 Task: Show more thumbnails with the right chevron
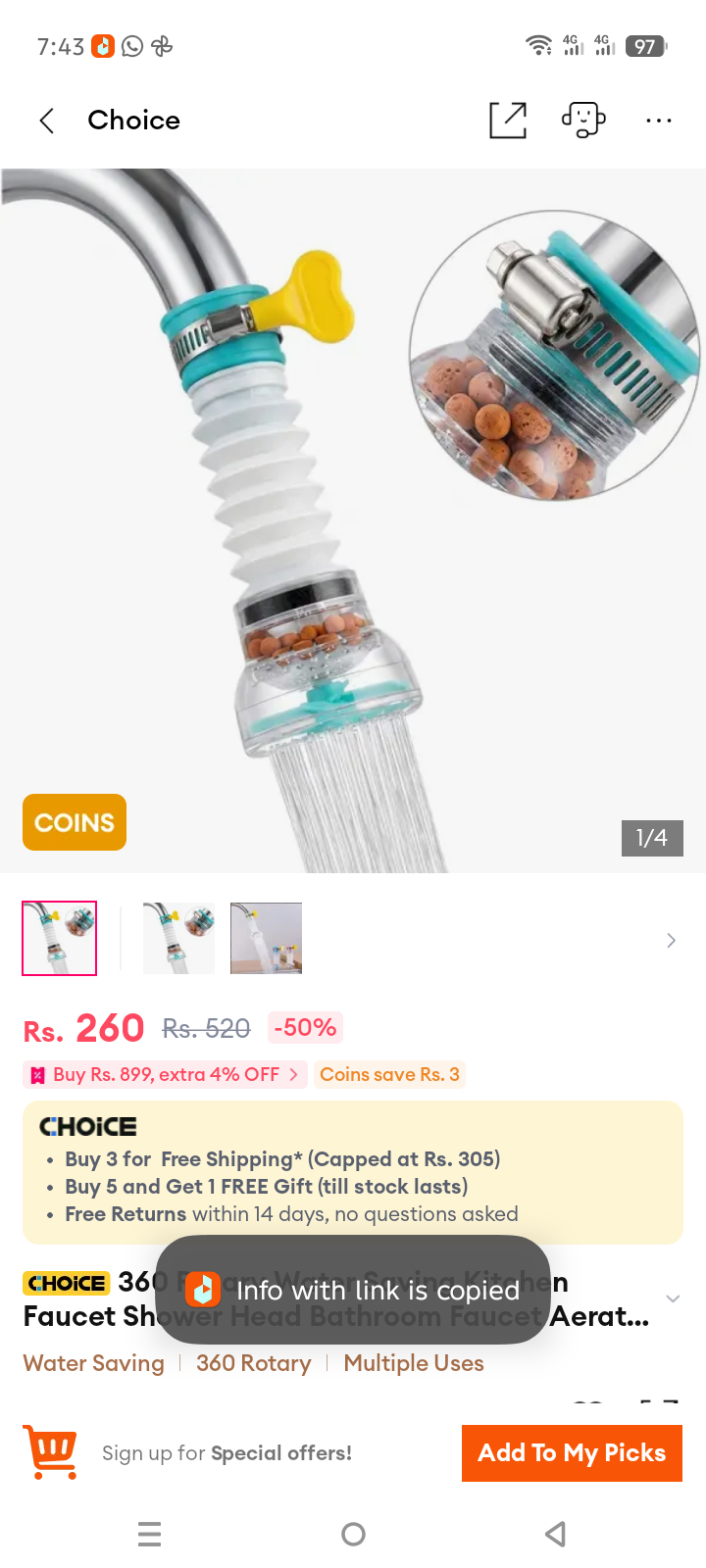[x=672, y=941]
